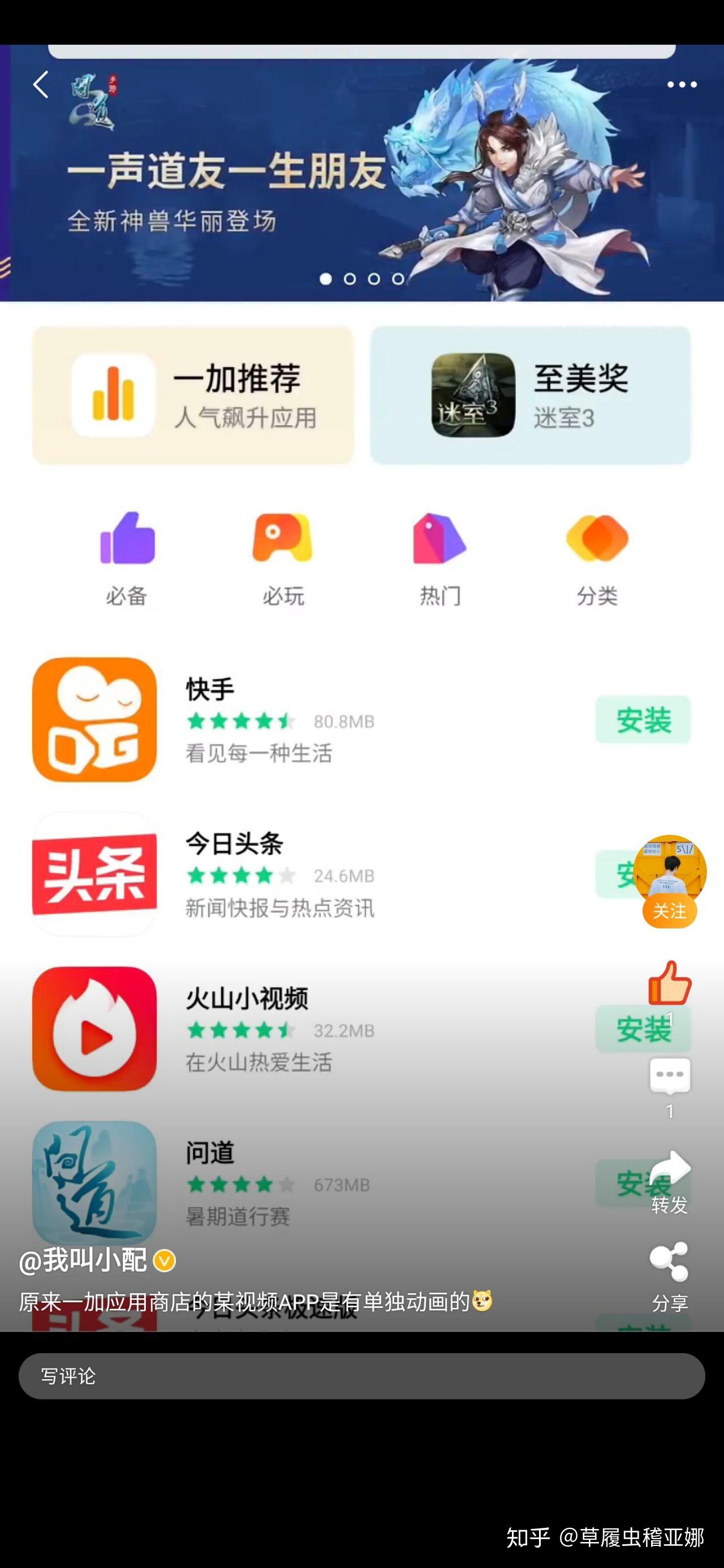Go back using the top-left arrow
This screenshot has width=724, height=1568.
(x=41, y=85)
